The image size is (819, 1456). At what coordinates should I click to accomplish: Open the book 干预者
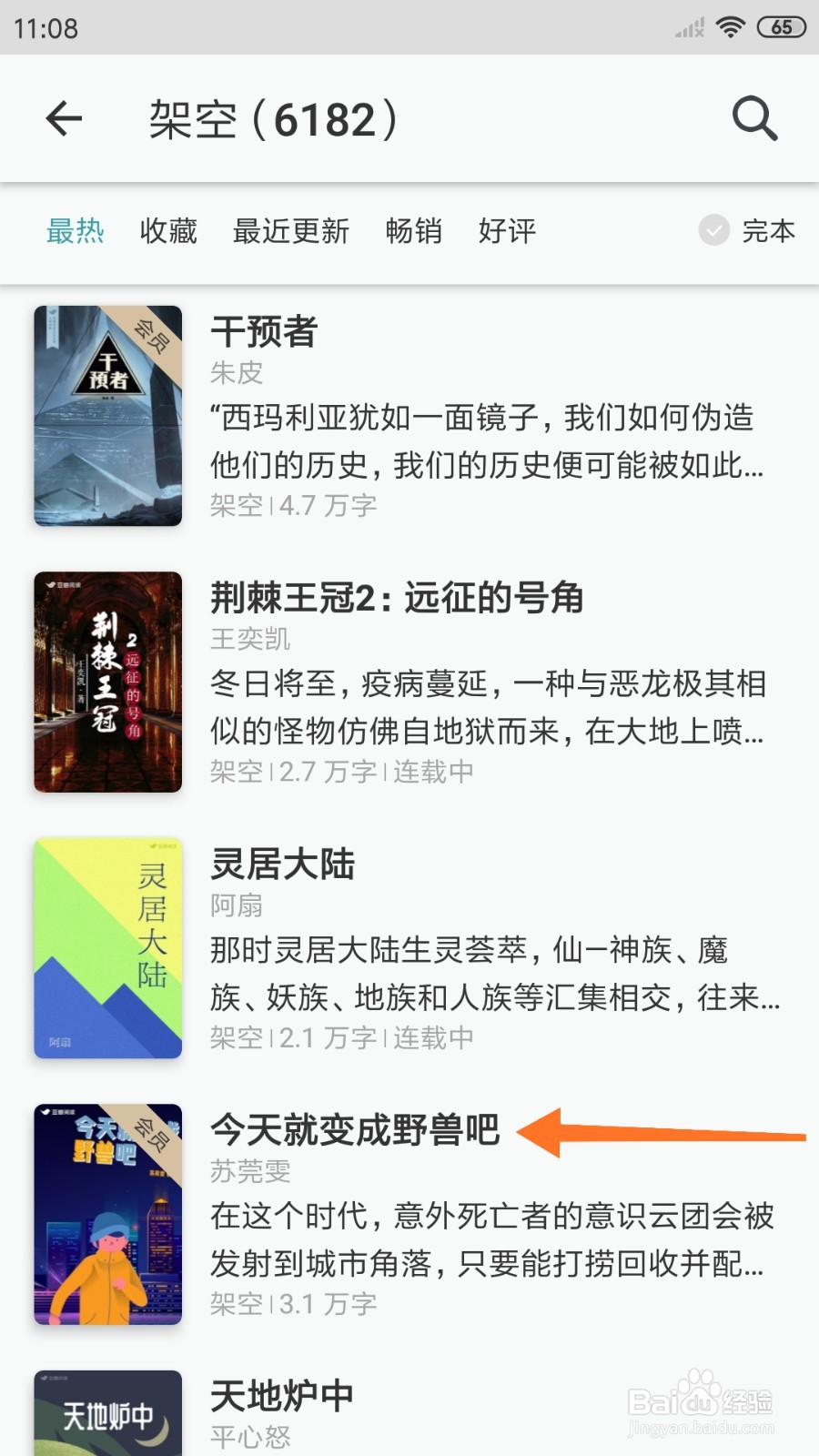click(x=409, y=417)
